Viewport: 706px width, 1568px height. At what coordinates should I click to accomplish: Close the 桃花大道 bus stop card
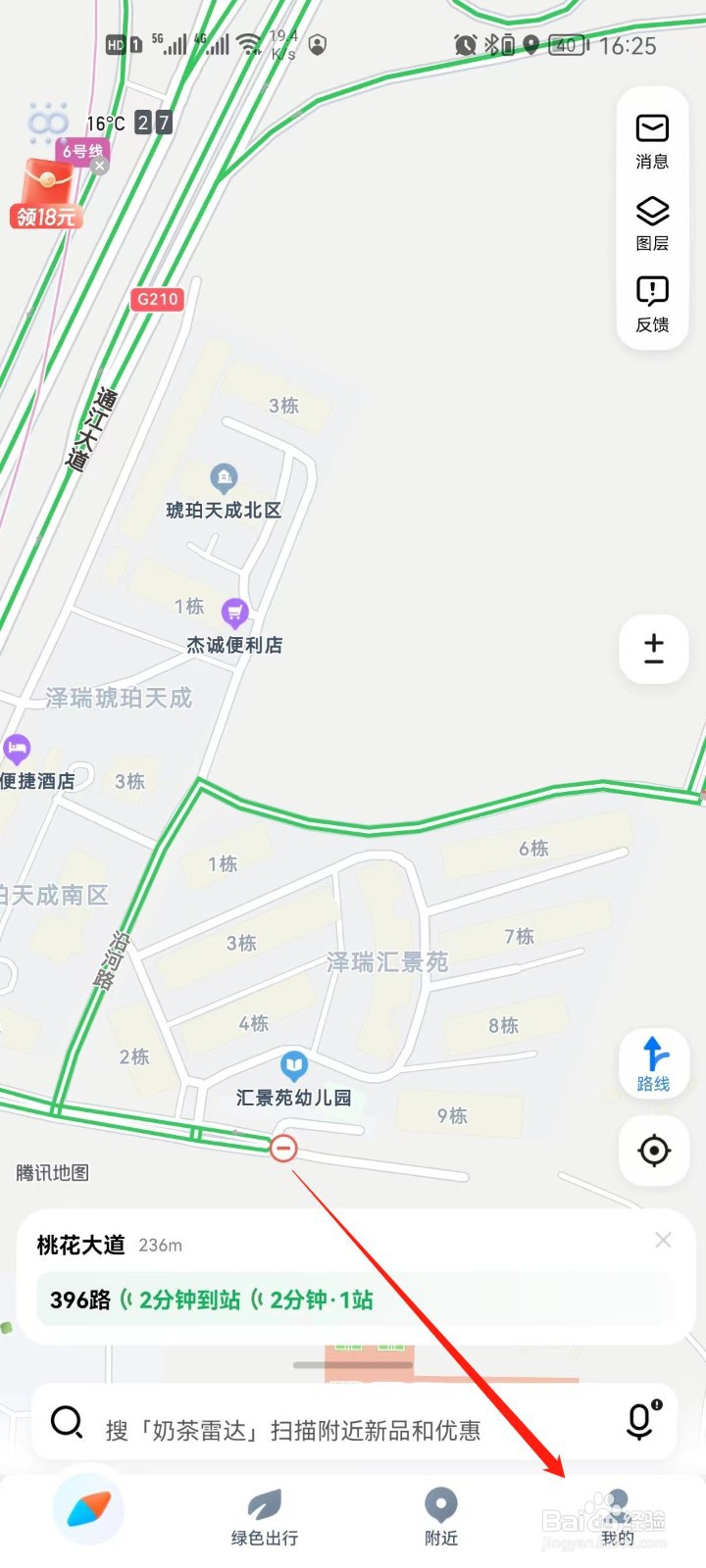663,1240
